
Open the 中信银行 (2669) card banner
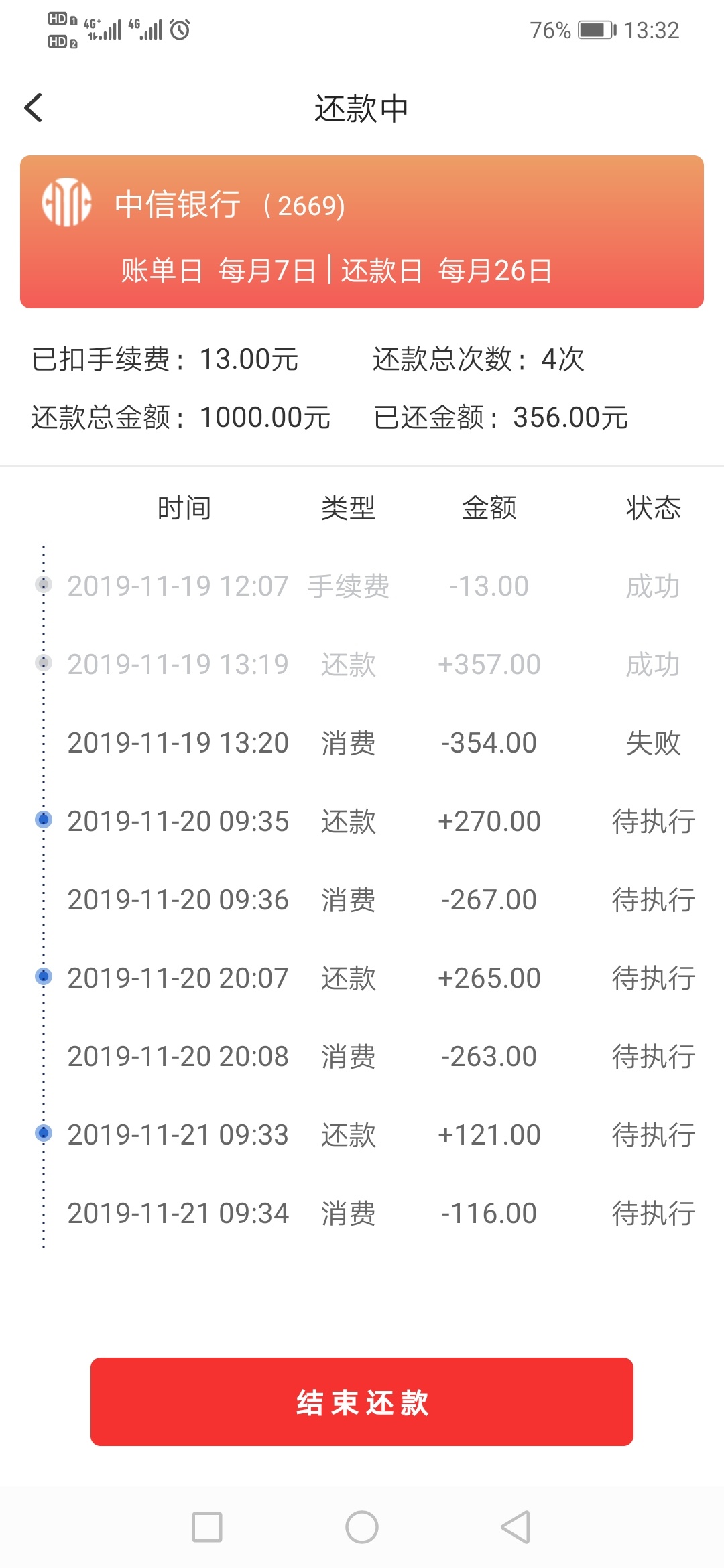pyautogui.click(x=362, y=232)
